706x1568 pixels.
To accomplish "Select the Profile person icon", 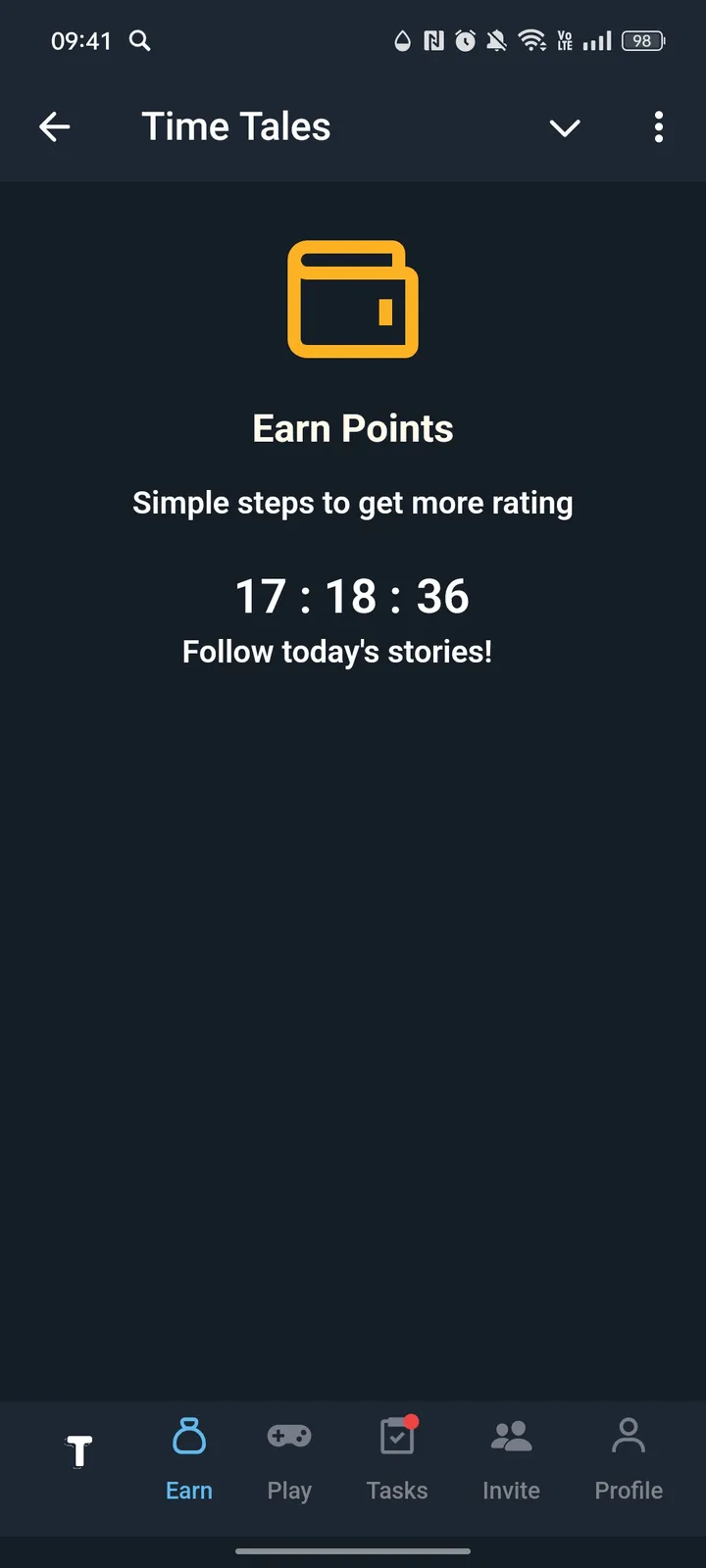I will tap(628, 1436).
